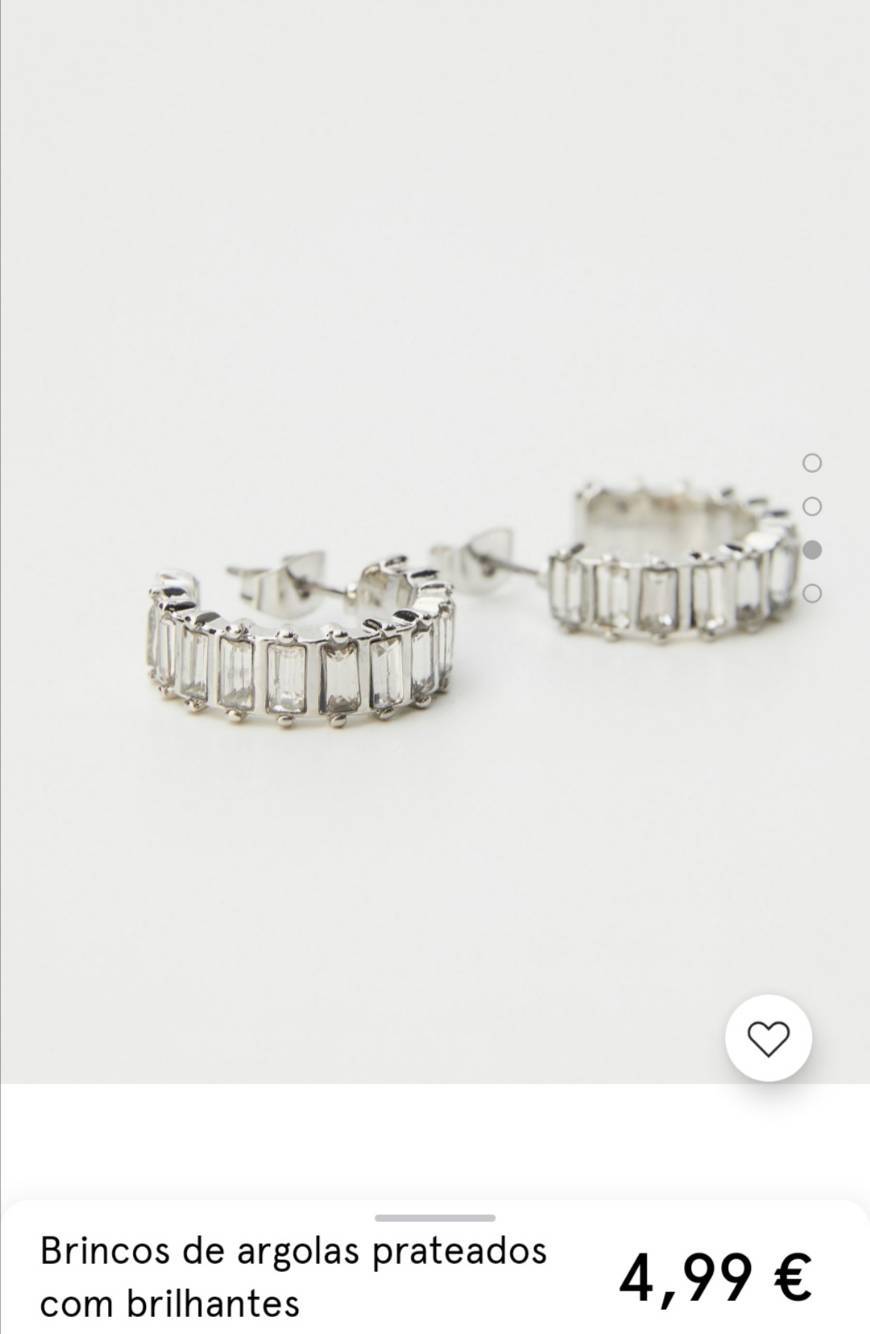Expand the product details sheet handle
The height and width of the screenshot is (1334, 870).
pyautogui.click(x=435, y=1218)
